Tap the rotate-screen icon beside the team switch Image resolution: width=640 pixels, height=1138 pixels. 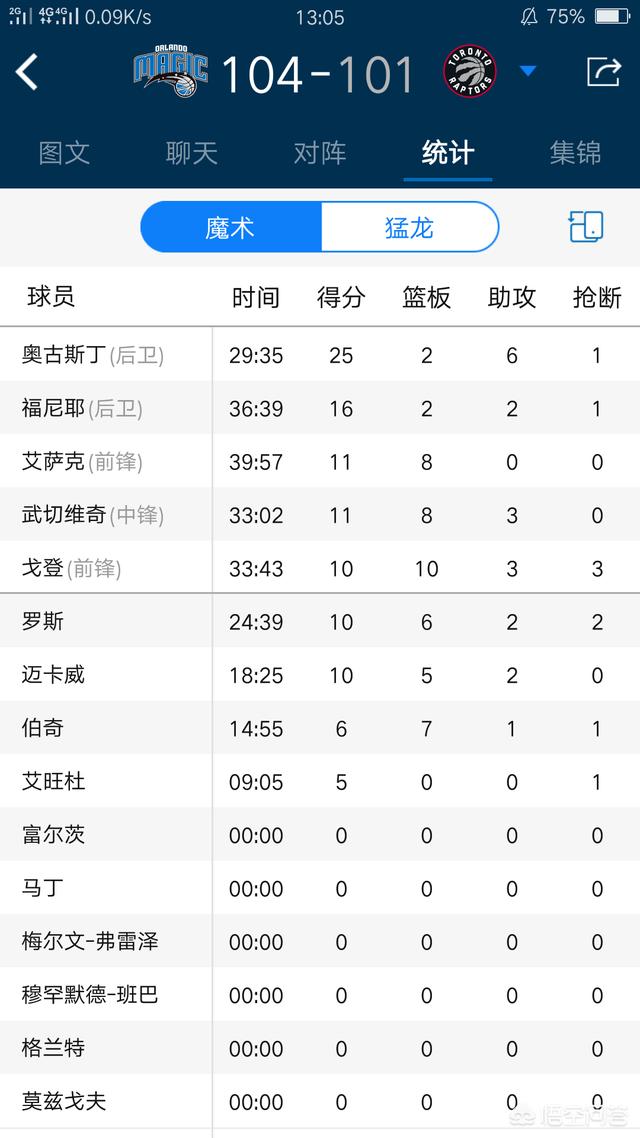(586, 227)
